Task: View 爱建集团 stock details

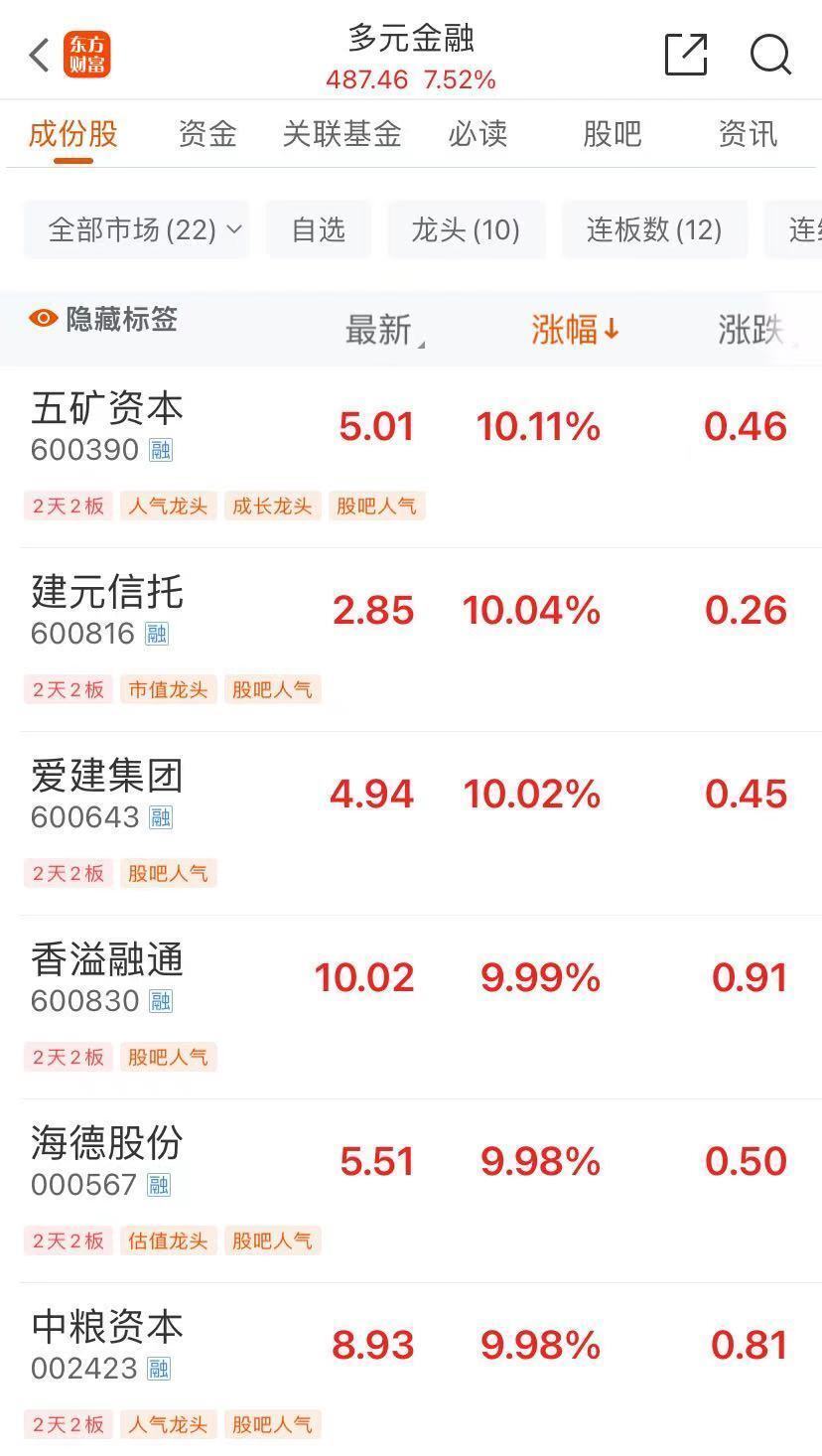Action: pos(411,824)
